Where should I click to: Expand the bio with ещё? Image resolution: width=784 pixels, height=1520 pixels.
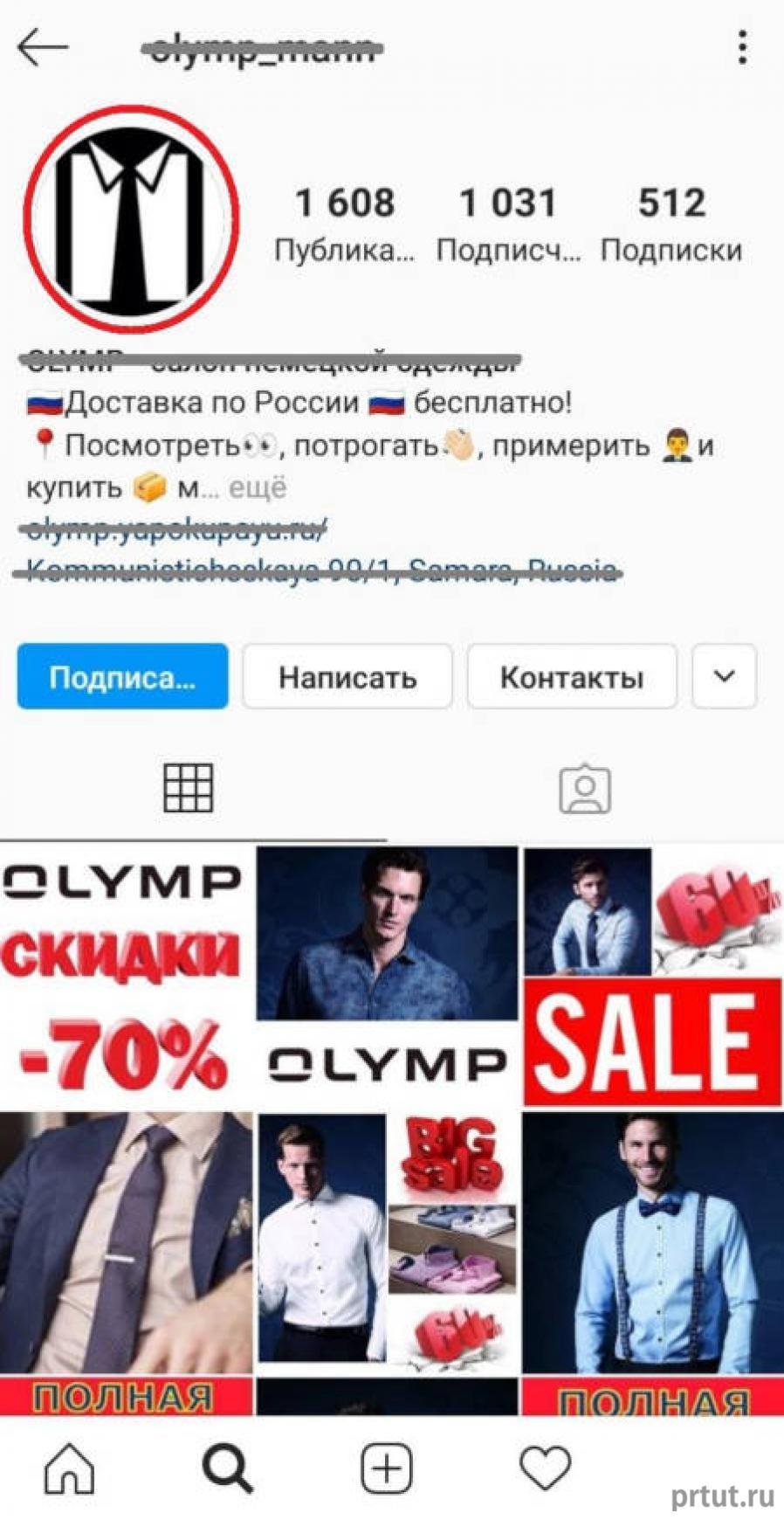coord(258,488)
